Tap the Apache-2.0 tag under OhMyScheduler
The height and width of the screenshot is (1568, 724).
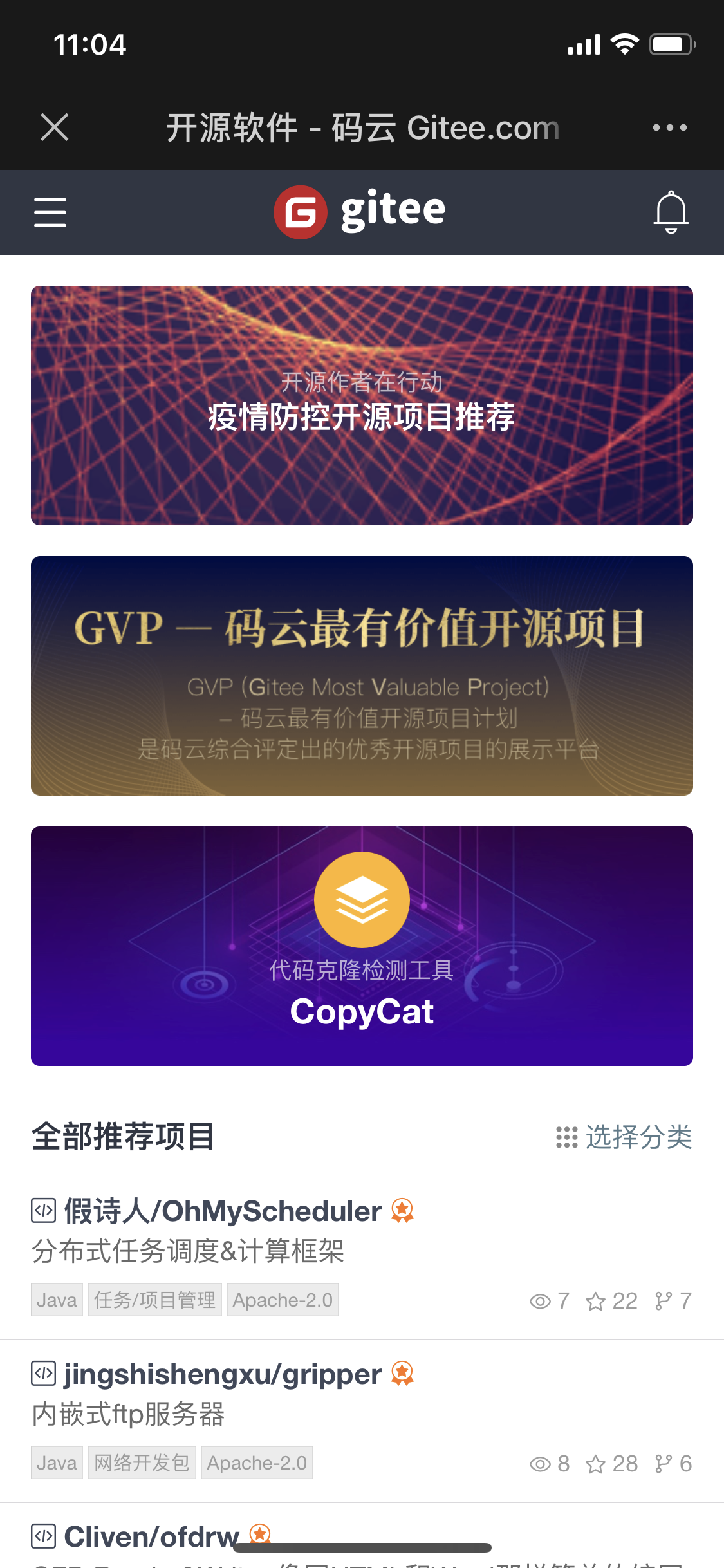283,1300
